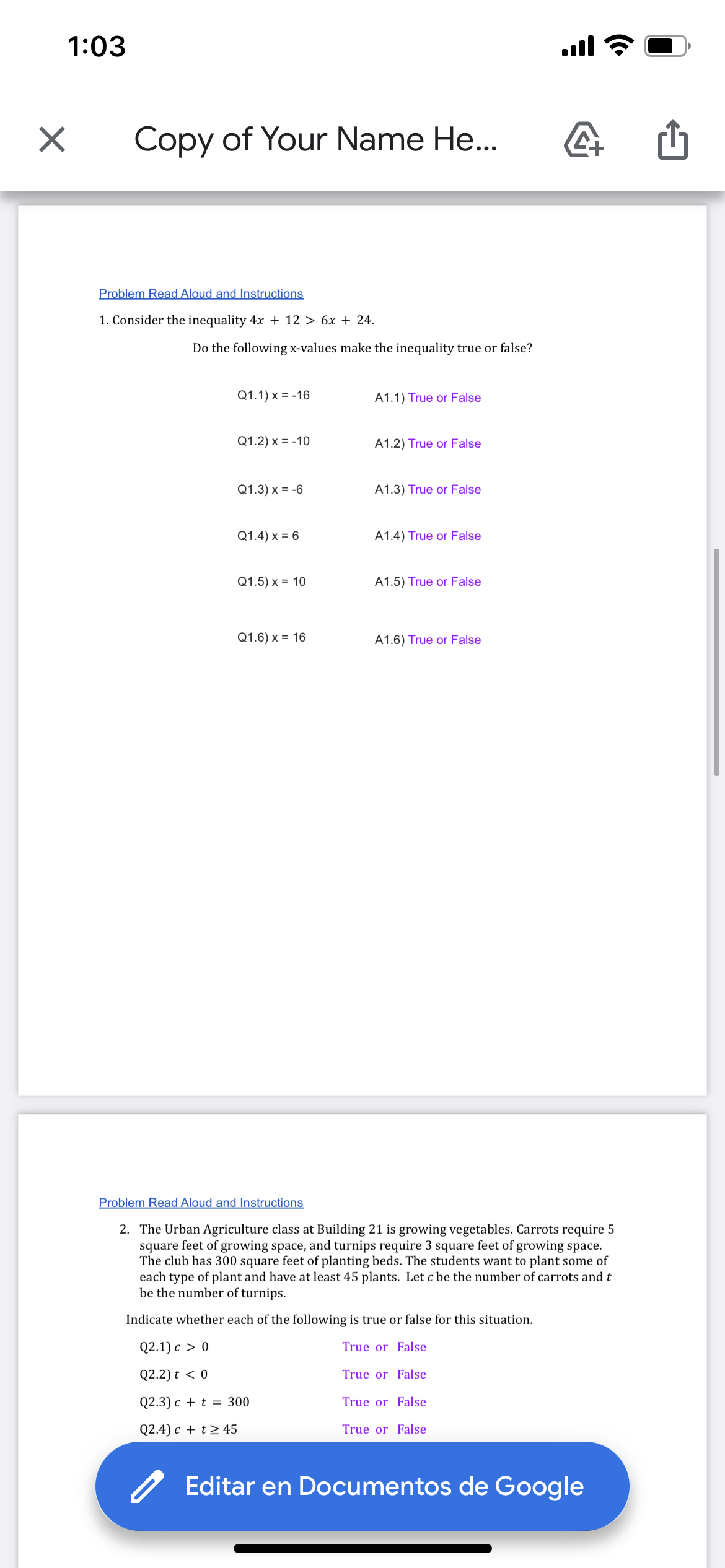Open Problem Read Aloud link above question 2
The height and width of the screenshot is (1568, 725).
coord(201,1203)
